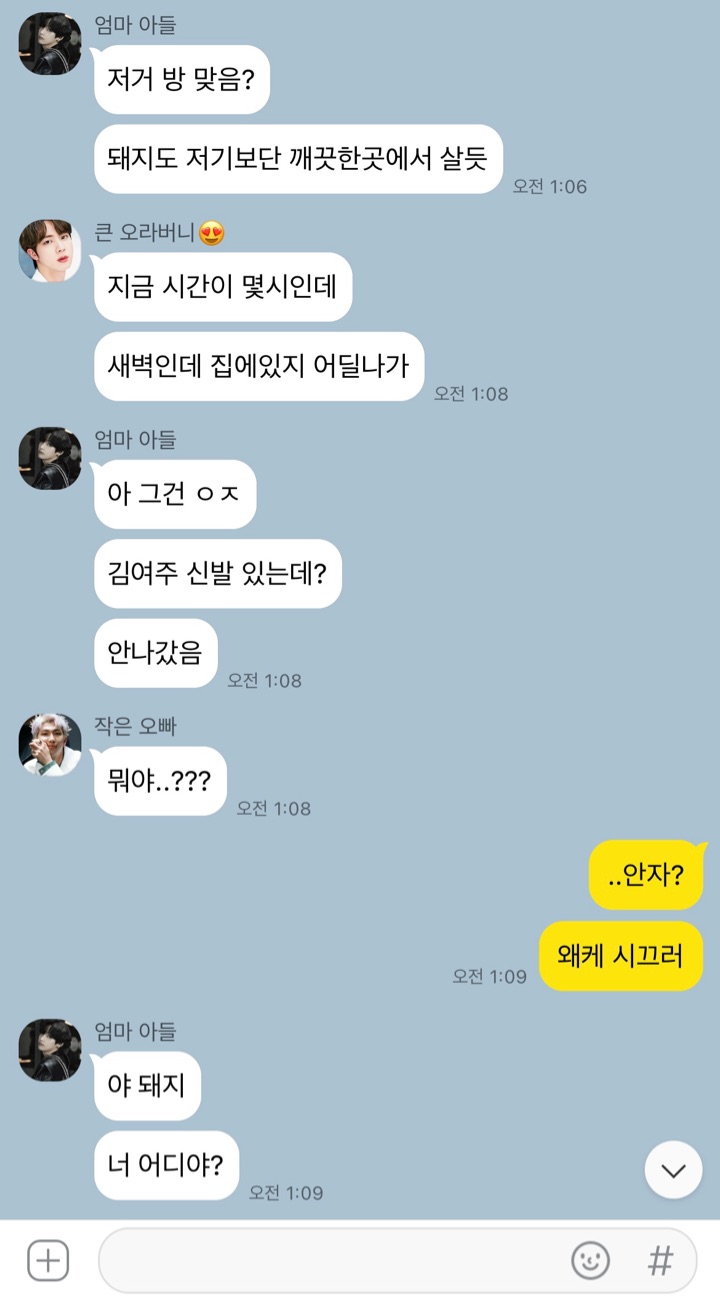
Task: Tap the message input field
Action: pyautogui.click(x=330, y=1260)
